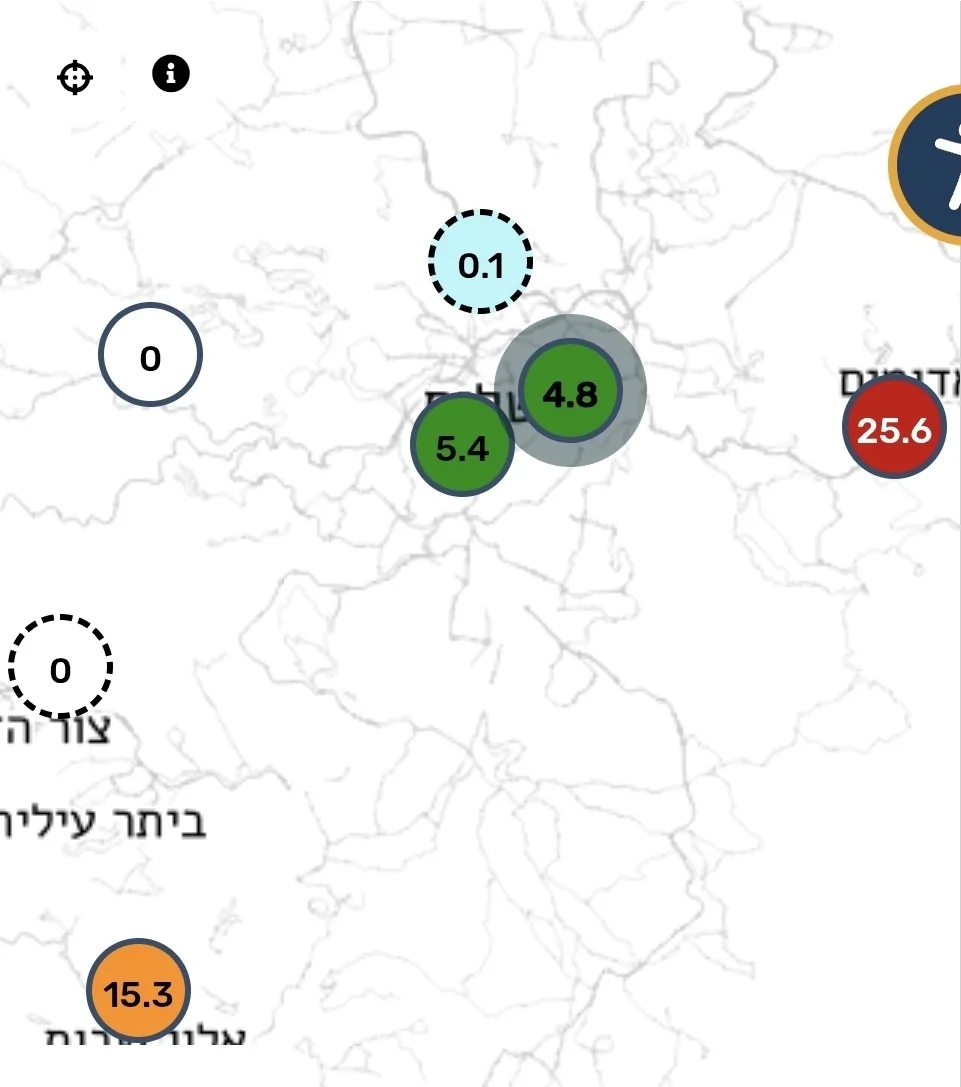Open the orange 15.3 station marker

(139, 991)
